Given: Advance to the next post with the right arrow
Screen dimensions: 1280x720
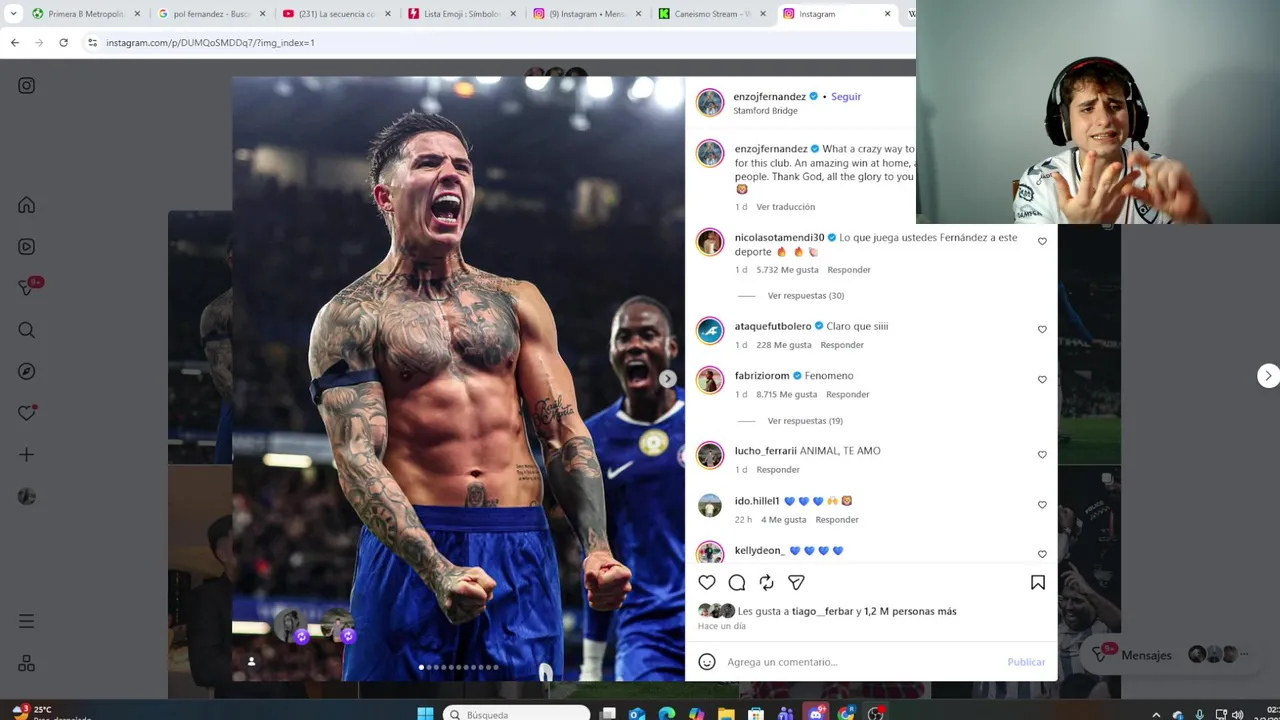Looking at the screenshot, I should (x=1268, y=375).
